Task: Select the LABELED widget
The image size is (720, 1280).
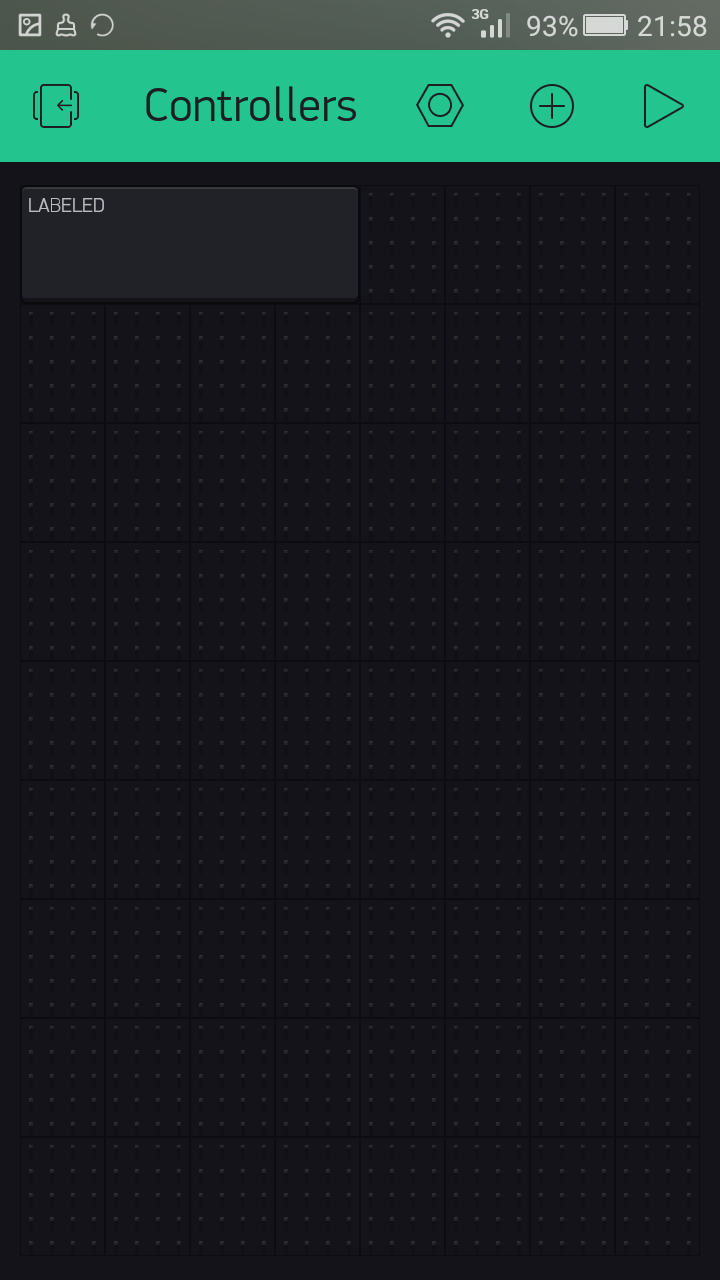Action: click(190, 243)
